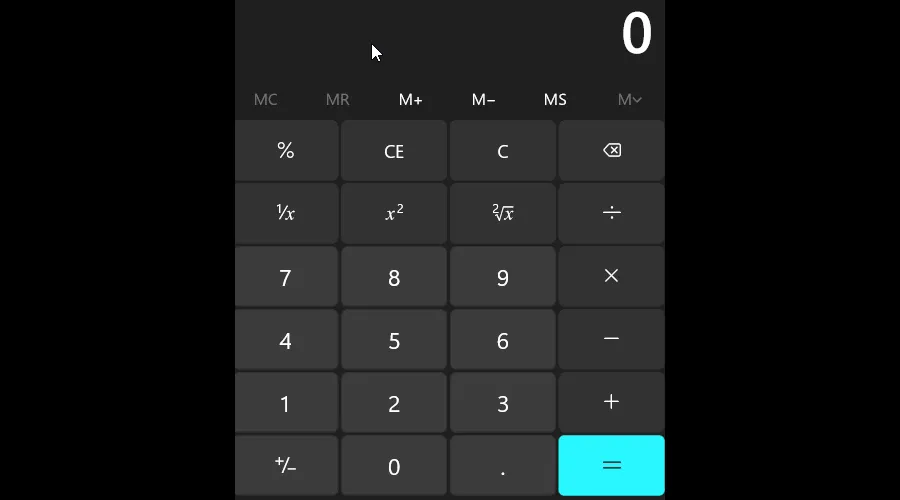Enter the digit 5
Viewport: 900px width, 500px height.
tap(394, 340)
